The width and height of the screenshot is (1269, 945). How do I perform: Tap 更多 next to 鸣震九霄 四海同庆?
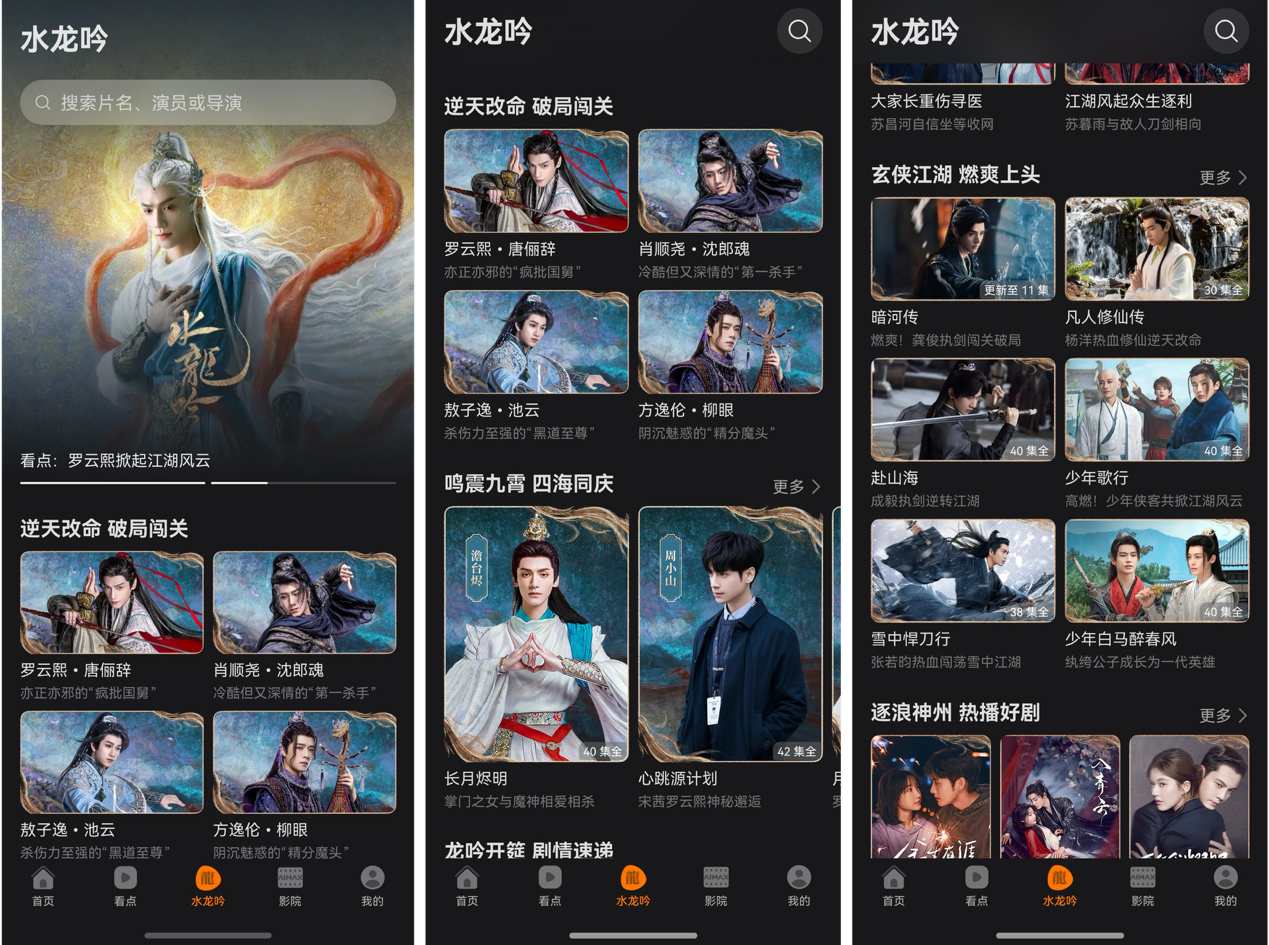click(797, 486)
